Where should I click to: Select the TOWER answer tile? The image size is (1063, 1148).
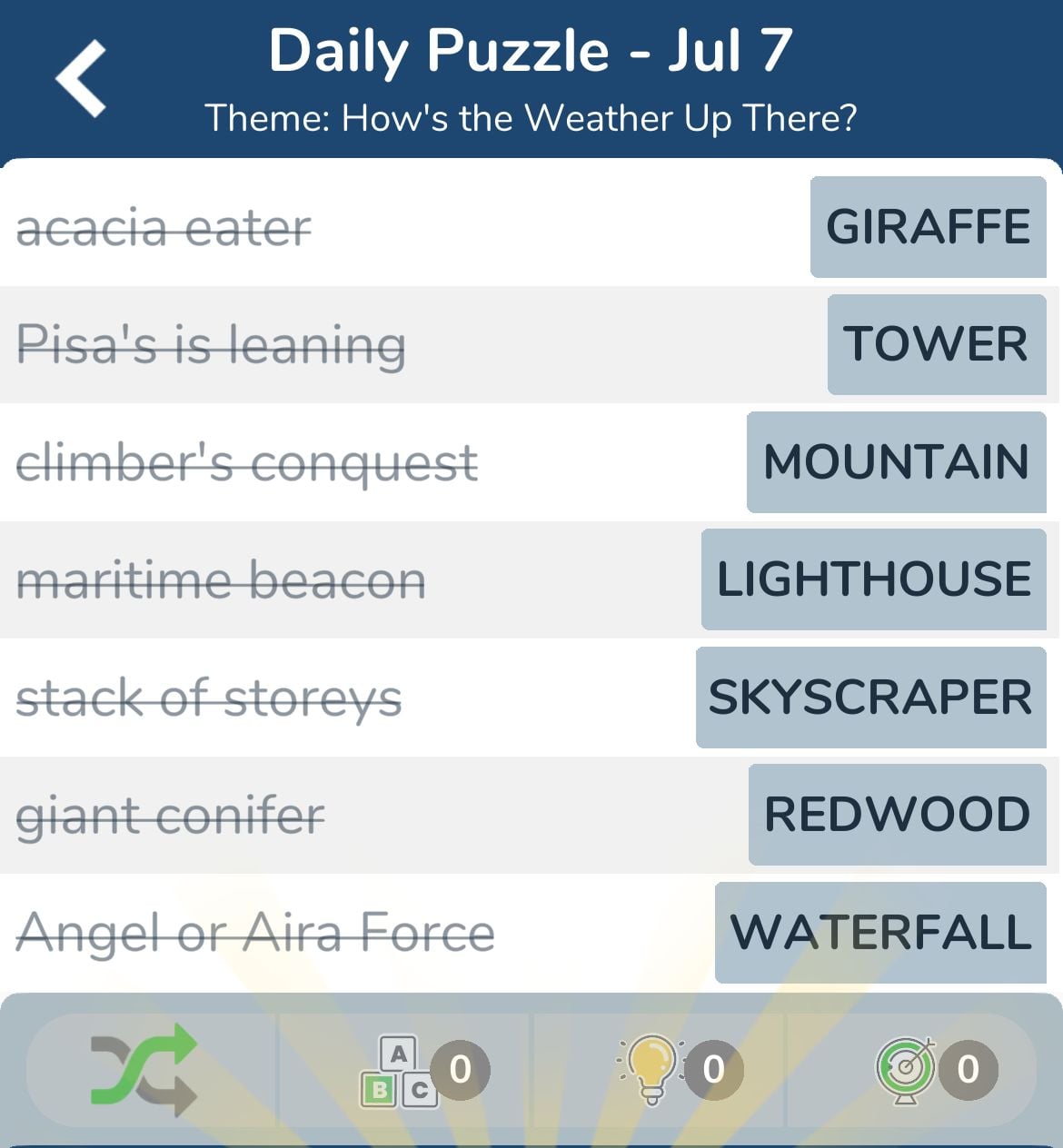[936, 344]
